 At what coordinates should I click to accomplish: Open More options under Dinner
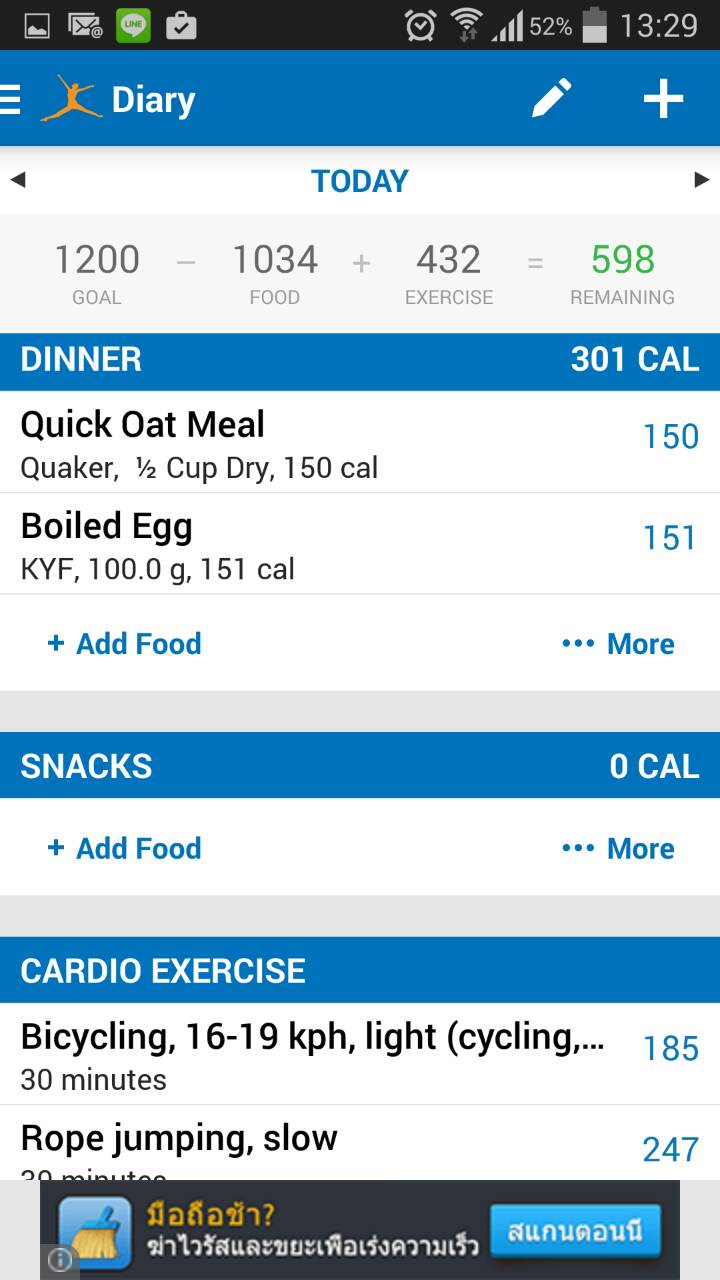[618, 644]
